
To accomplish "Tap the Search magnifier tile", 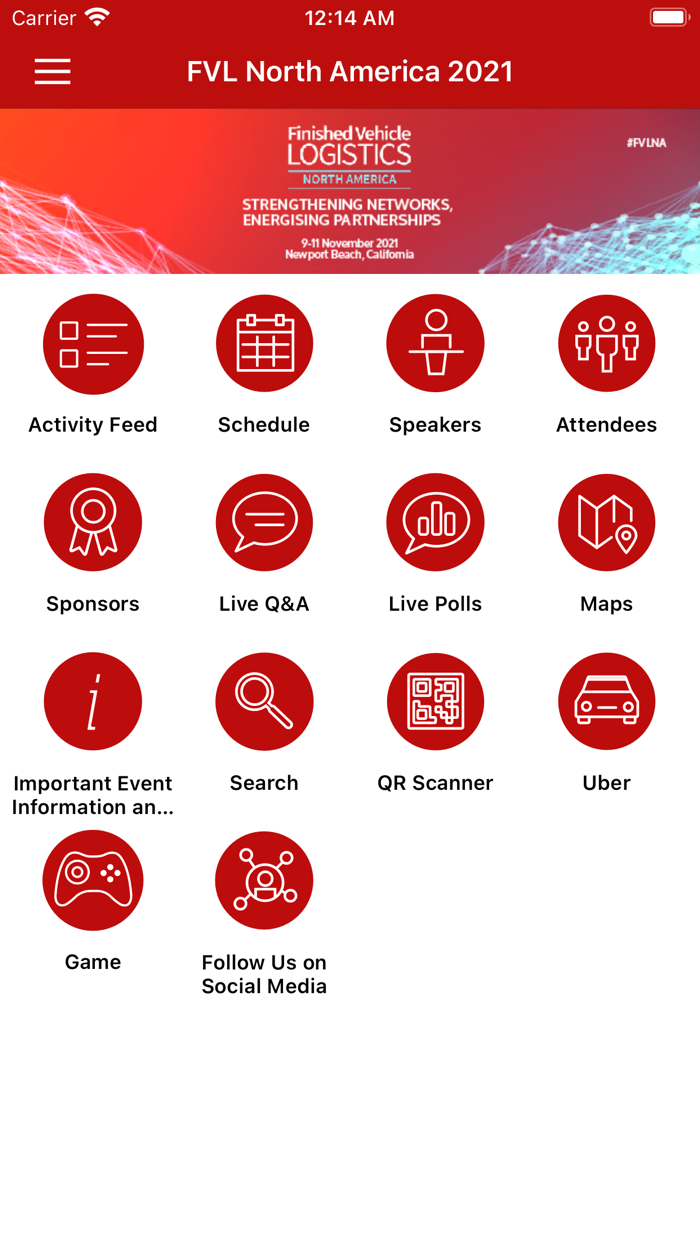I will (x=264, y=702).
